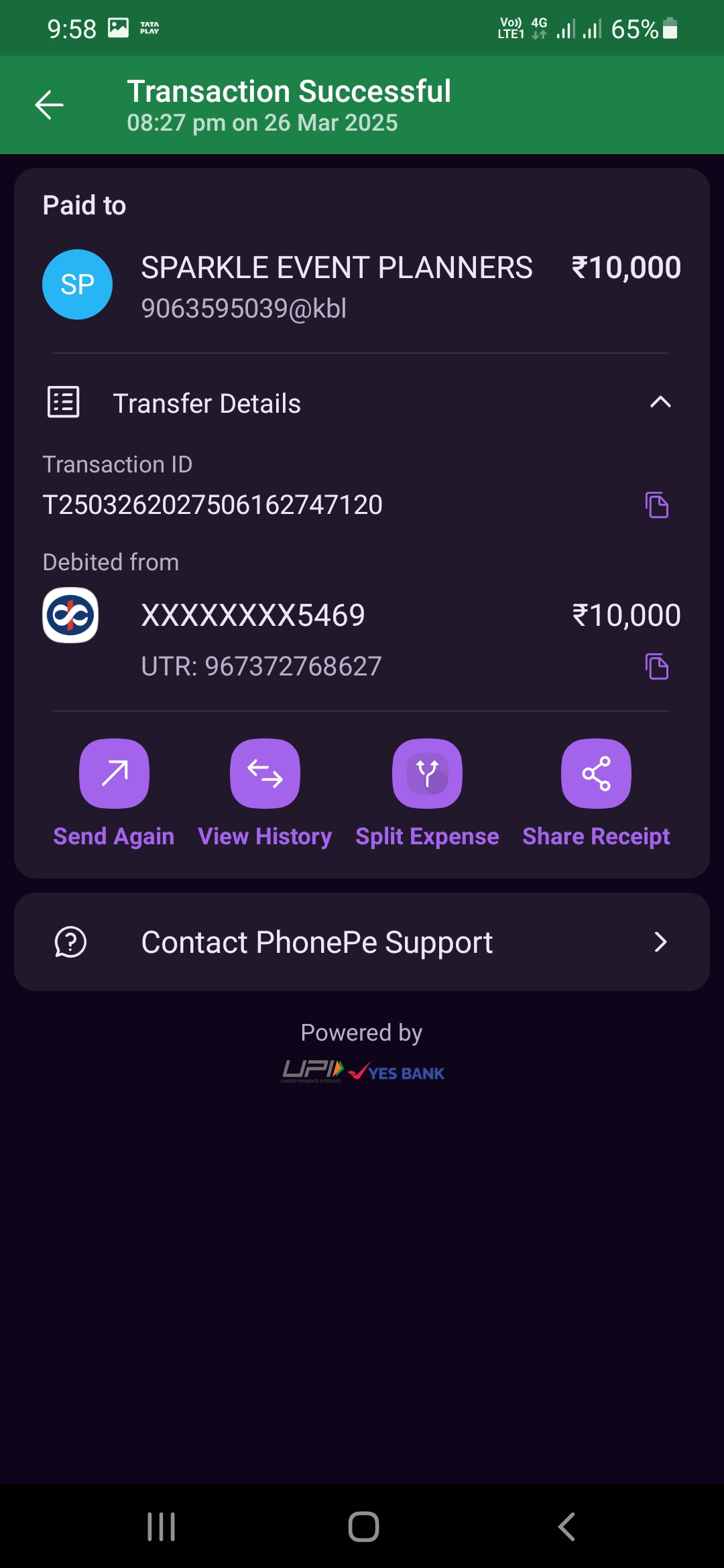Tap the system home button

coord(363,1527)
